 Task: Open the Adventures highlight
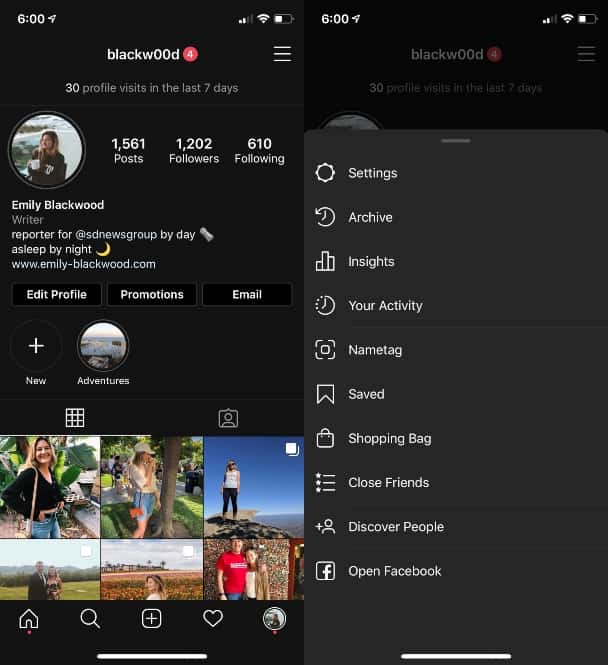103,347
